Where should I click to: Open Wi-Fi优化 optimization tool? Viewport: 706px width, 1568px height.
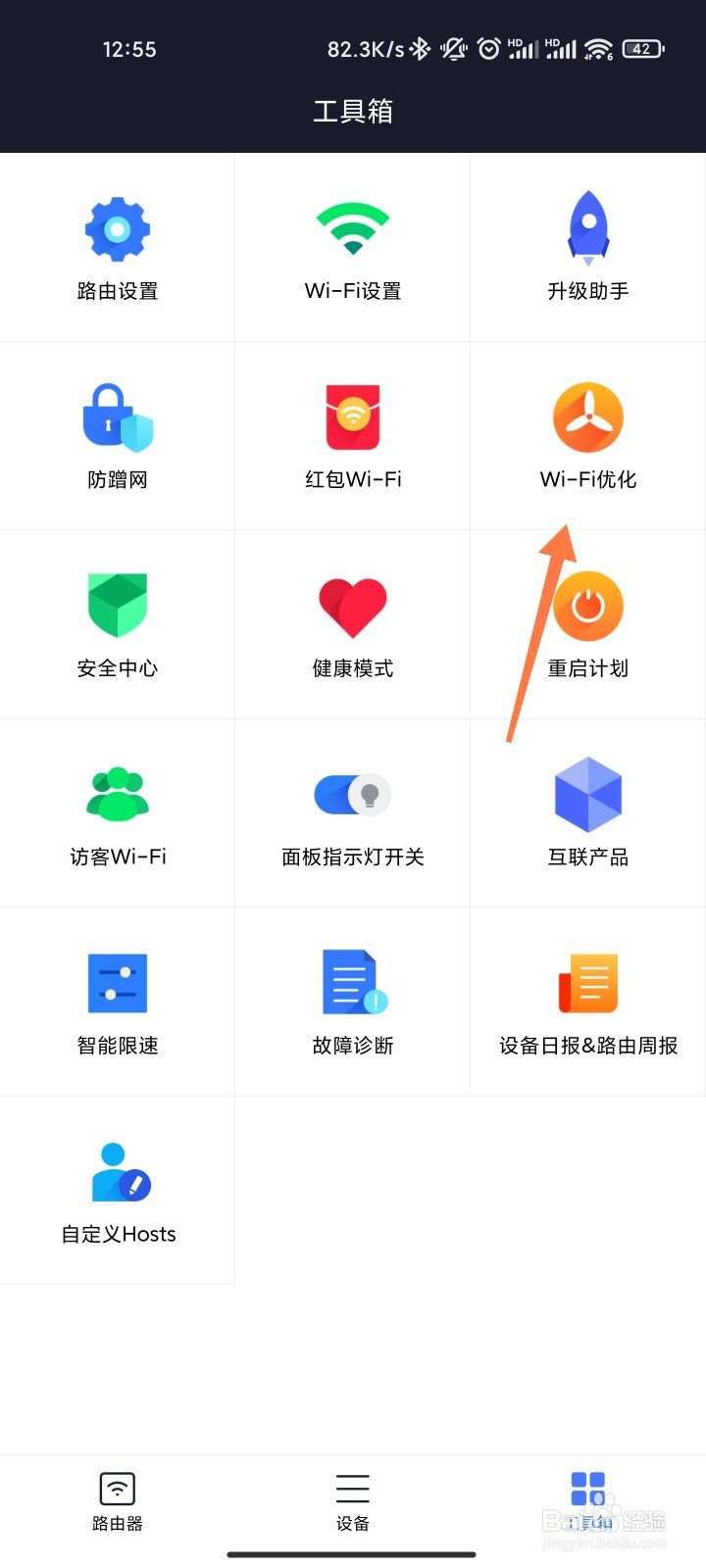(x=588, y=435)
